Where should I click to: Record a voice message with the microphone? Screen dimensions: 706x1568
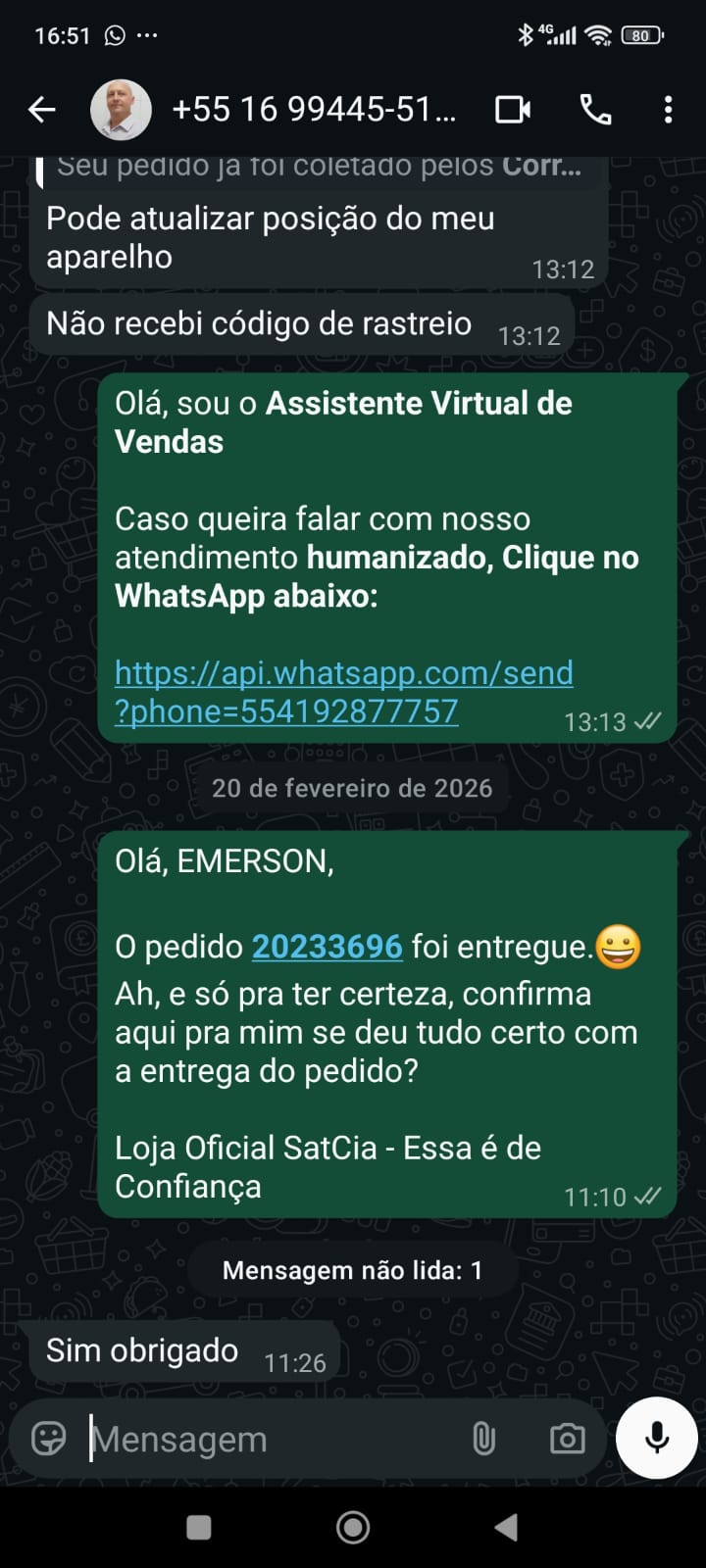tap(656, 1438)
